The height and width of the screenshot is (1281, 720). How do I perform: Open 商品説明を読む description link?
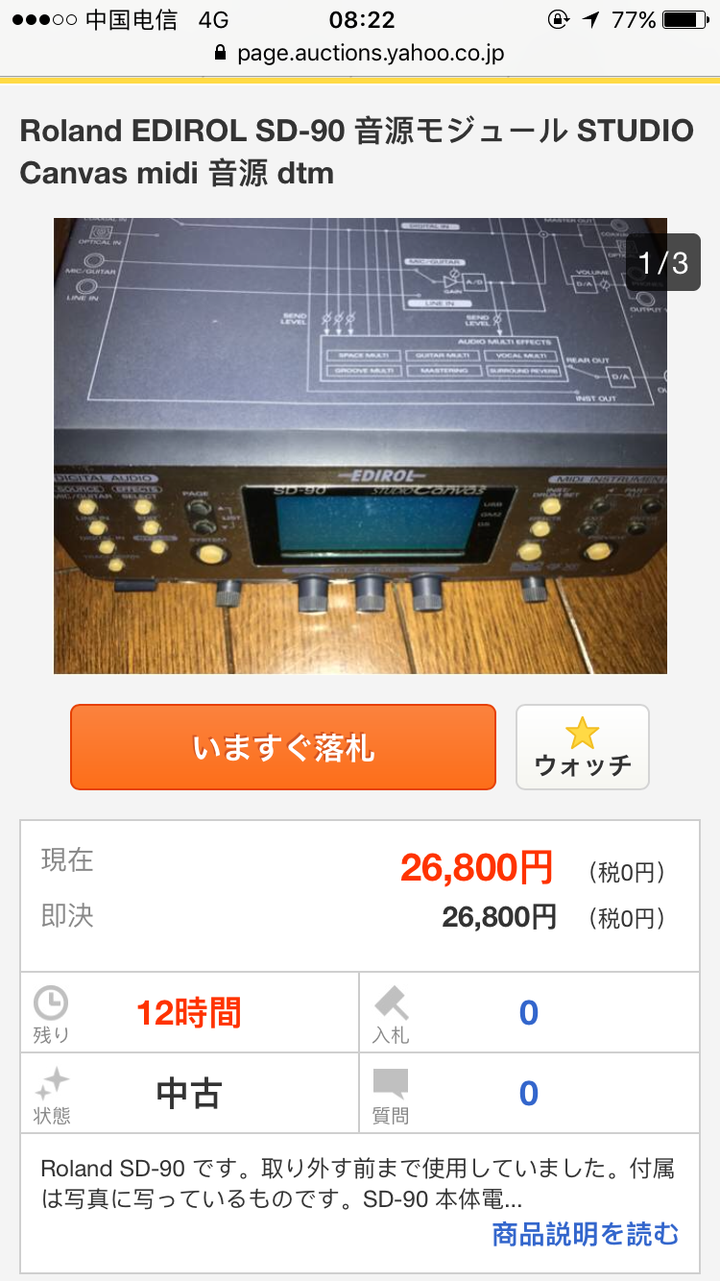tap(585, 1233)
